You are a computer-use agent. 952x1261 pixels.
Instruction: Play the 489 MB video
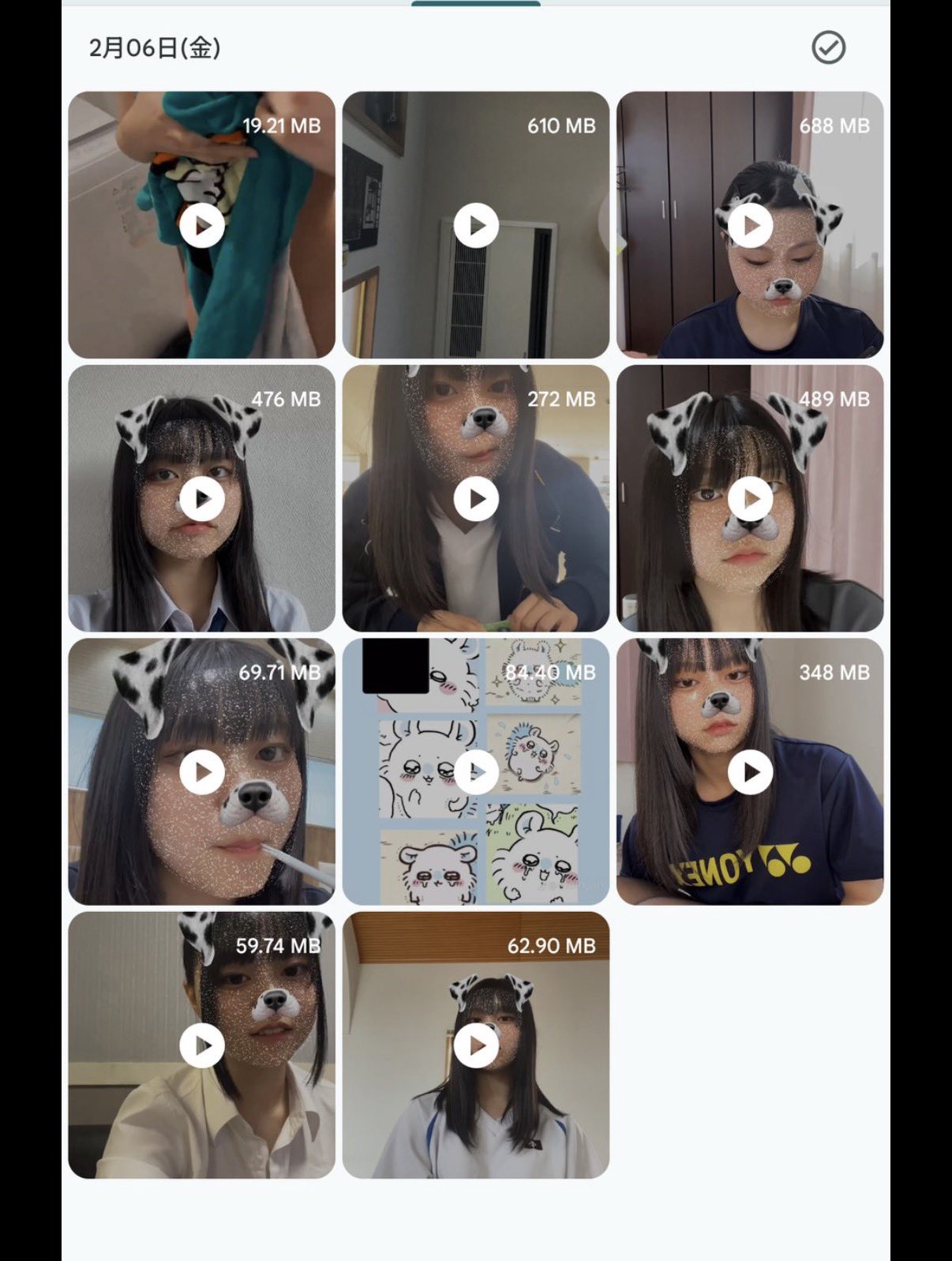click(750, 499)
